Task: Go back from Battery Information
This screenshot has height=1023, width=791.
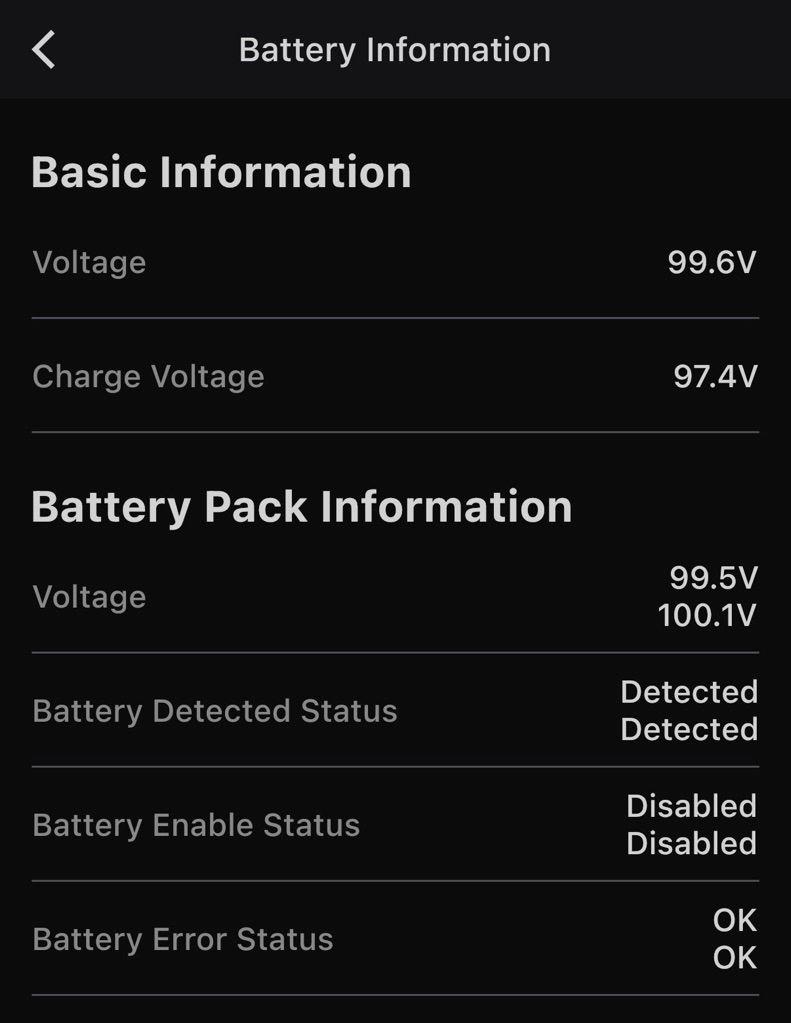Action: 43,49
